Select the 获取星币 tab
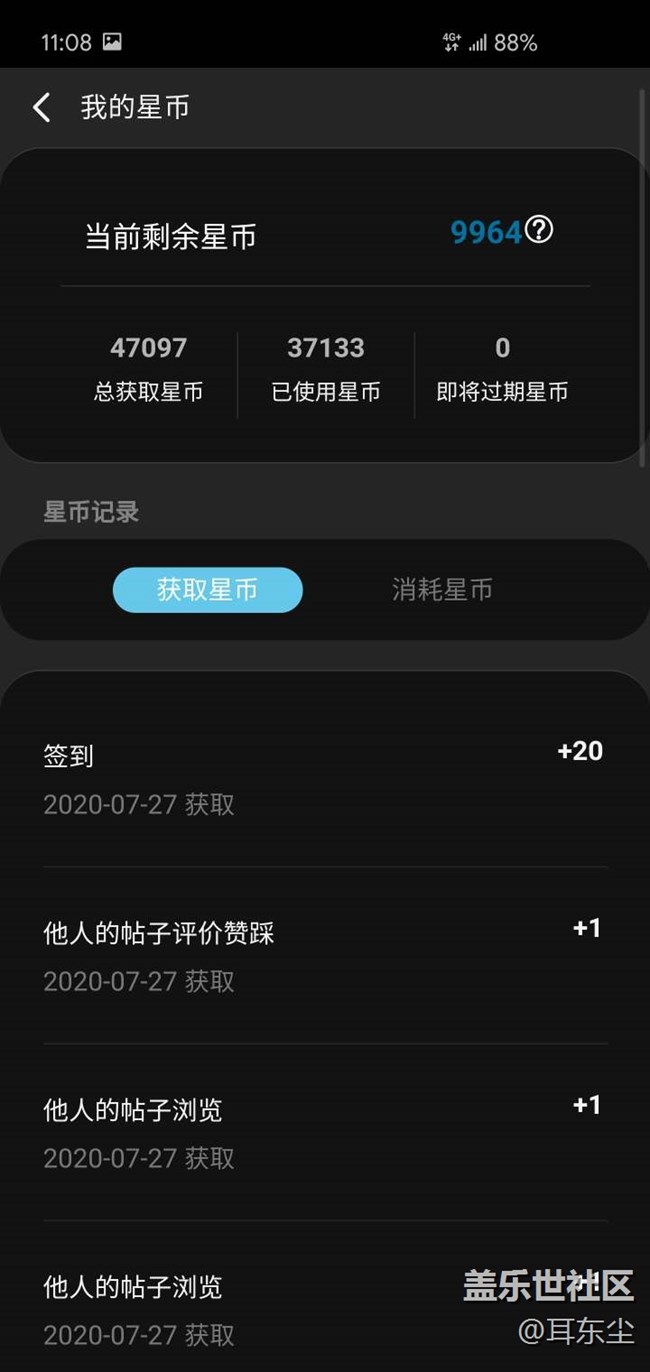Image resolution: width=650 pixels, height=1372 pixels. 207,590
